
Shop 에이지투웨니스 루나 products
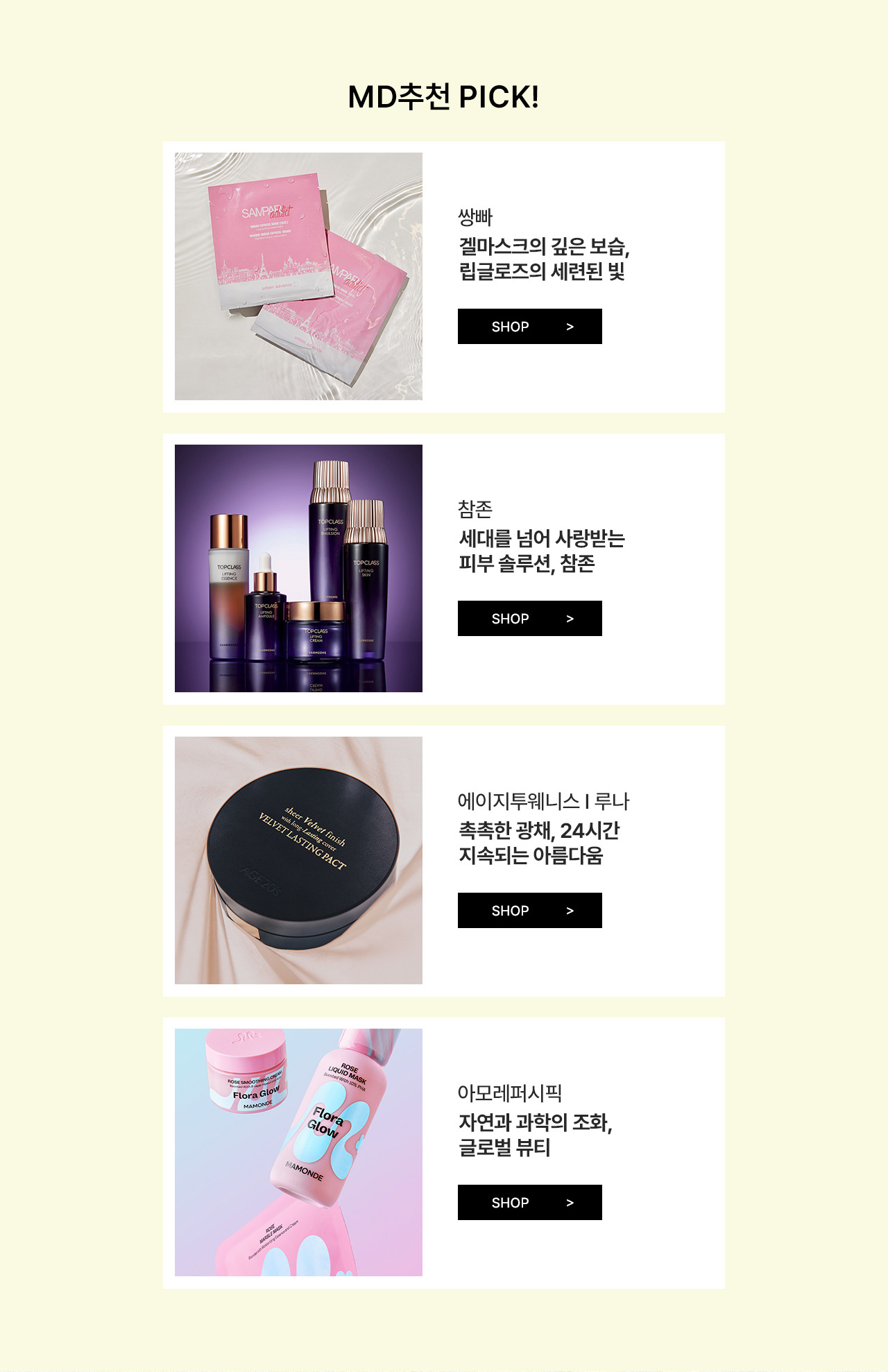click(529, 910)
